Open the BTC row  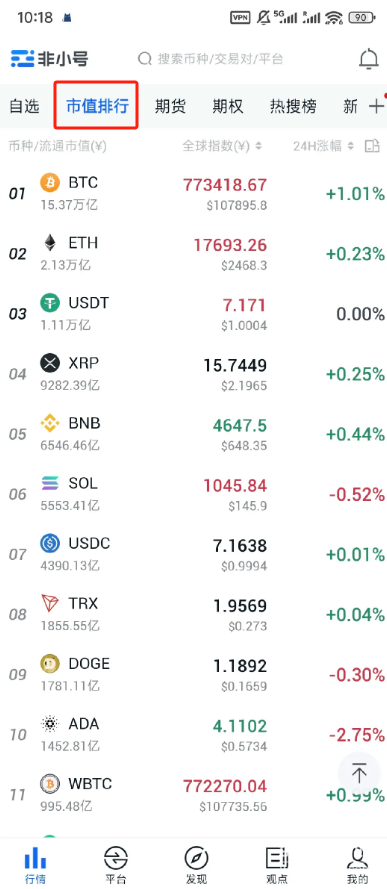click(193, 193)
